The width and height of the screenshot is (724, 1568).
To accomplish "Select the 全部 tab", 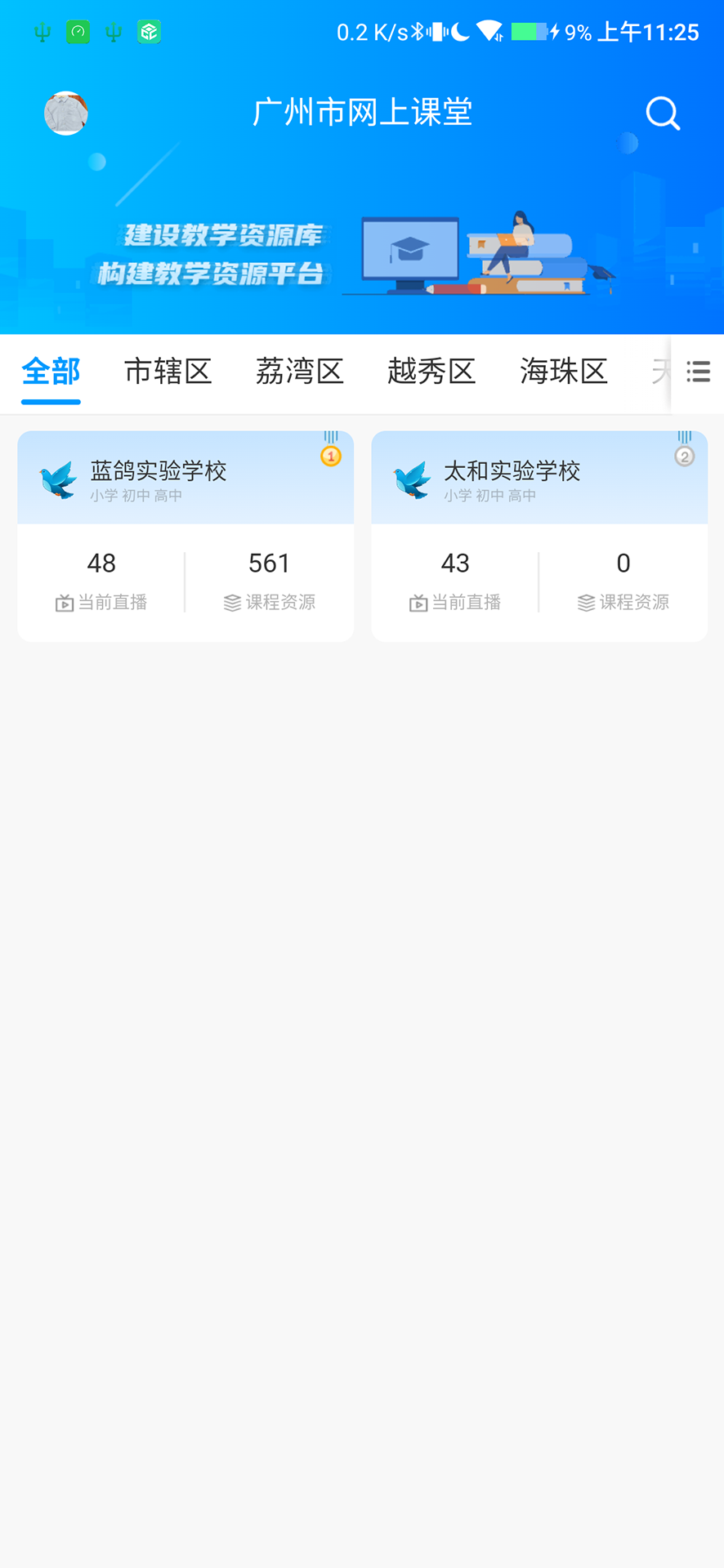I will pyautogui.click(x=50, y=372).
